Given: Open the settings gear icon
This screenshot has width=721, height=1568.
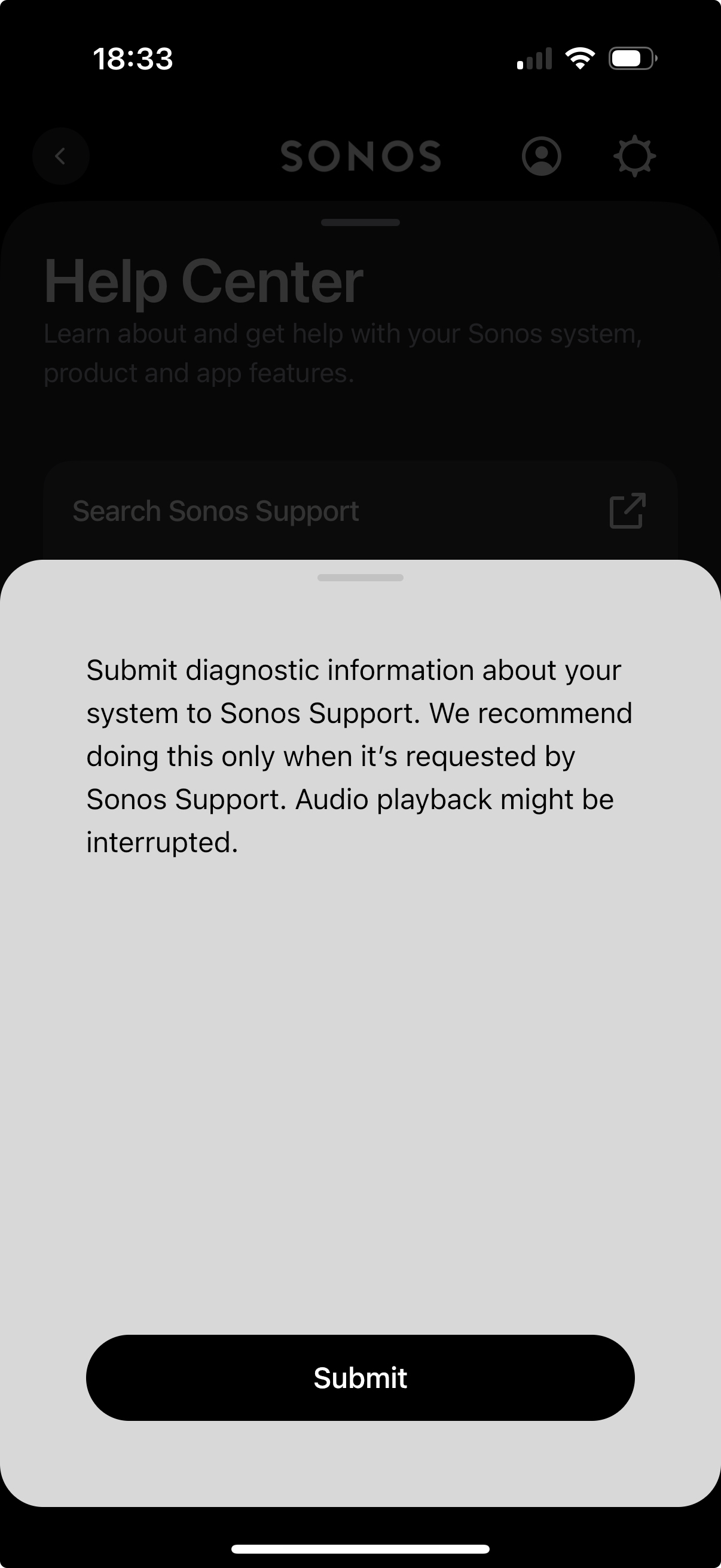Looking at the screenshot, I should pyautogui.click(x=634, y=157).
